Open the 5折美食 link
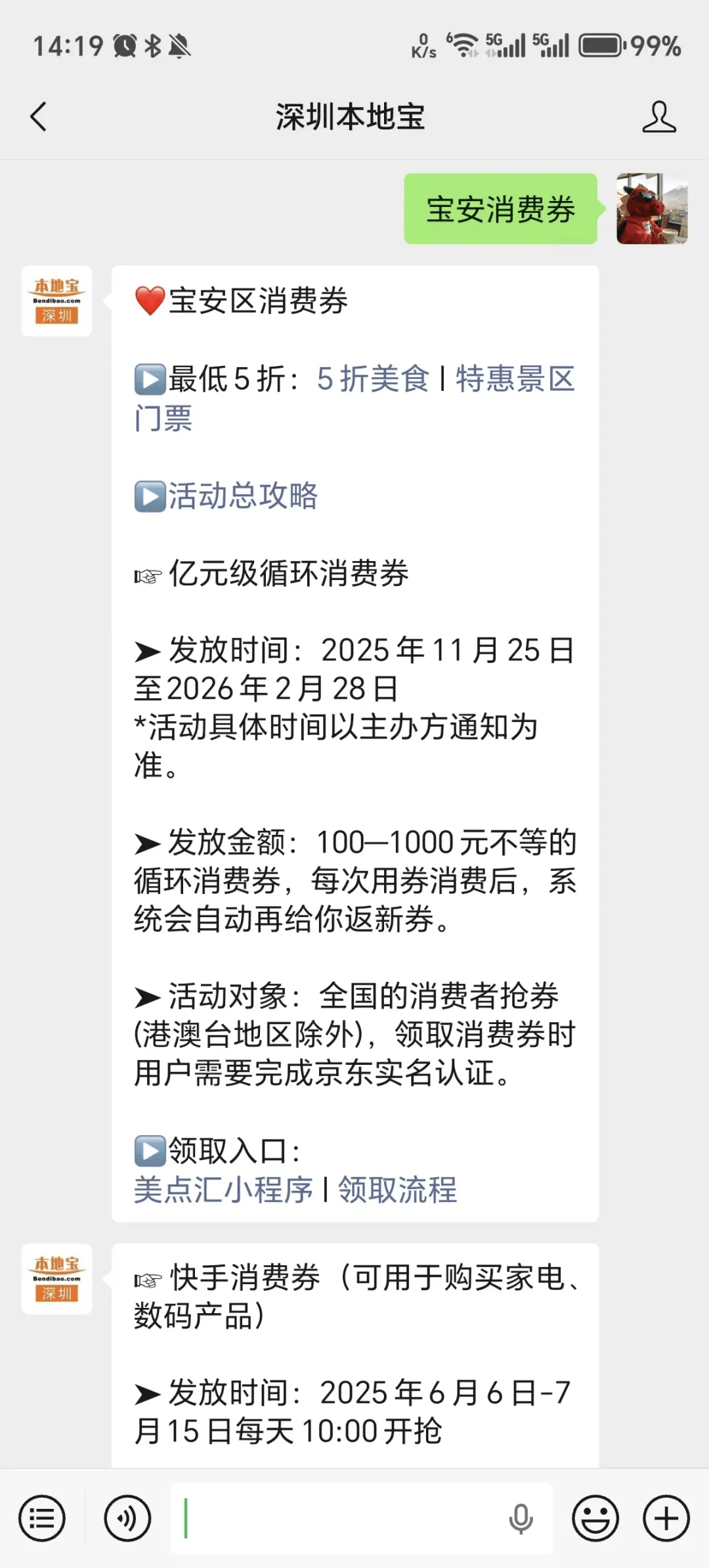 point(372,379)
